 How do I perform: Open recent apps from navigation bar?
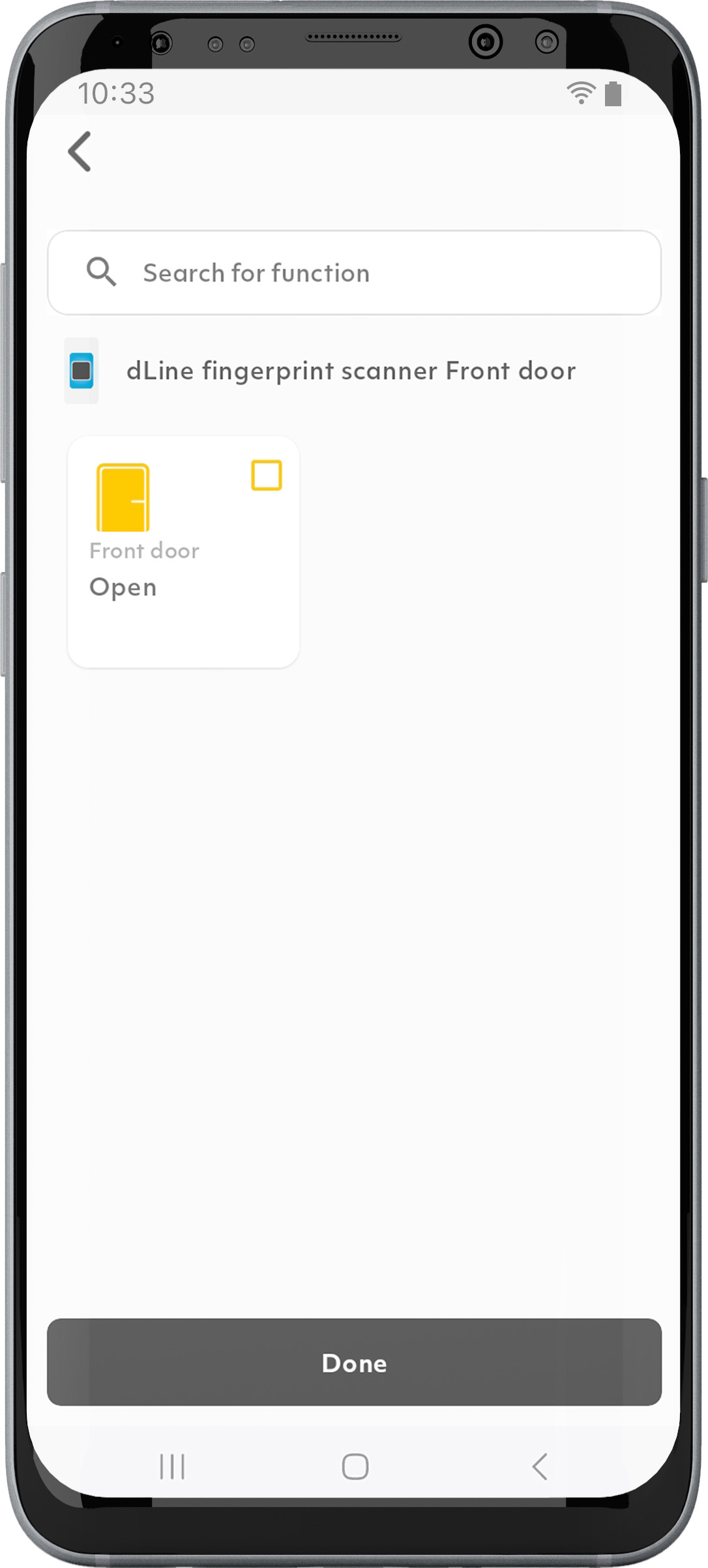173,1466
